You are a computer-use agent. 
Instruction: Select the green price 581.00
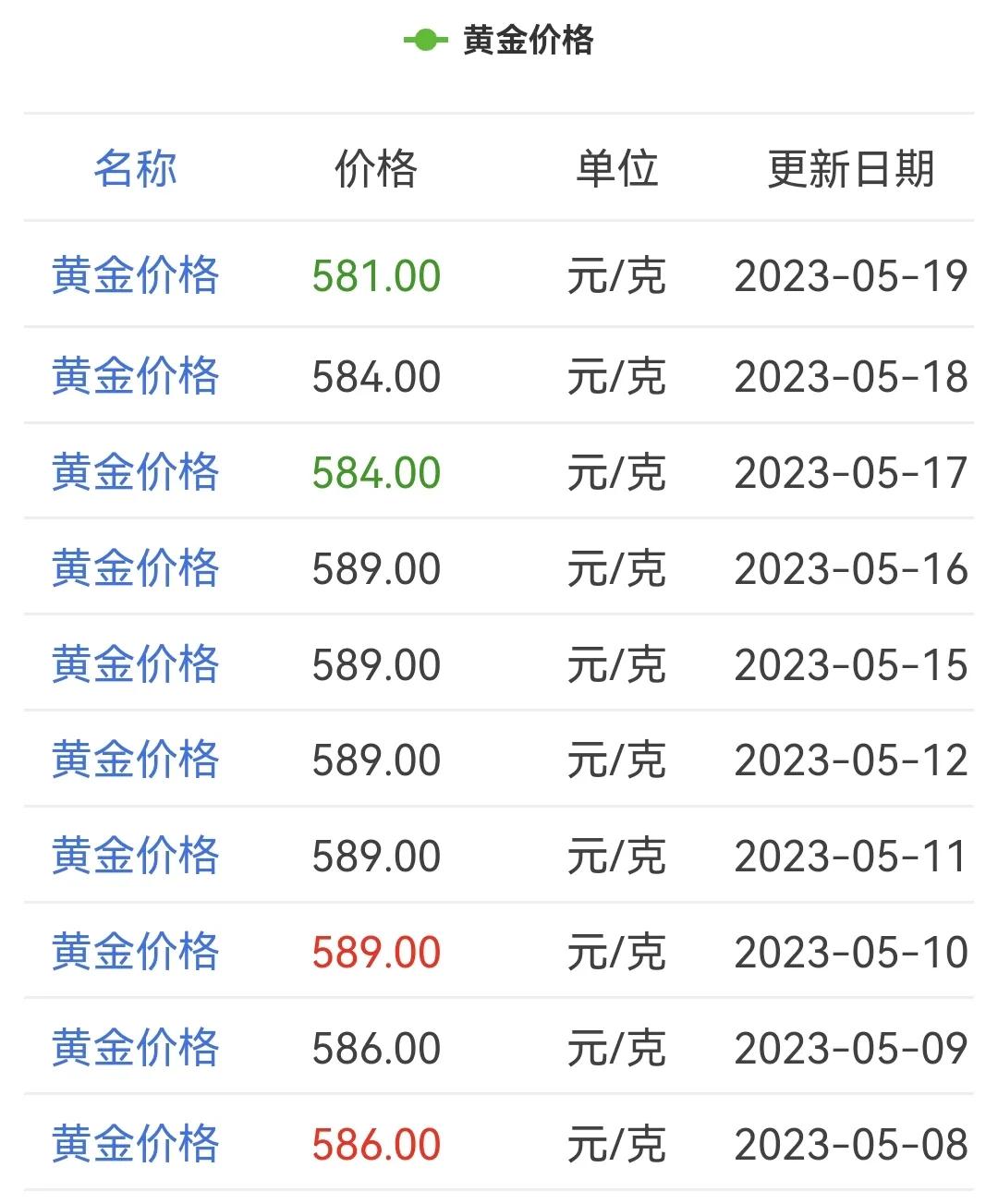[x=373, y=274]
